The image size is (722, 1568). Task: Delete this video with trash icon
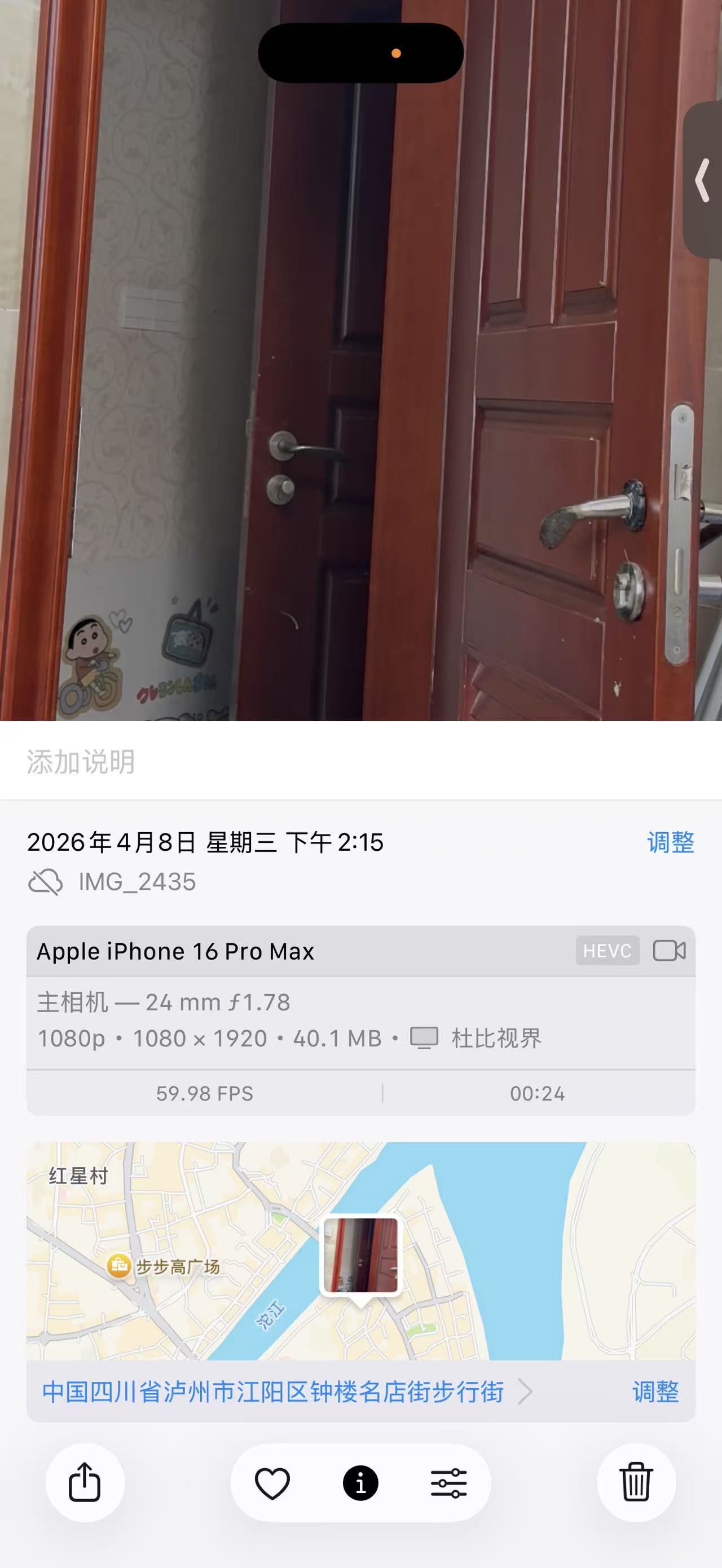(x=636, y=1483)
